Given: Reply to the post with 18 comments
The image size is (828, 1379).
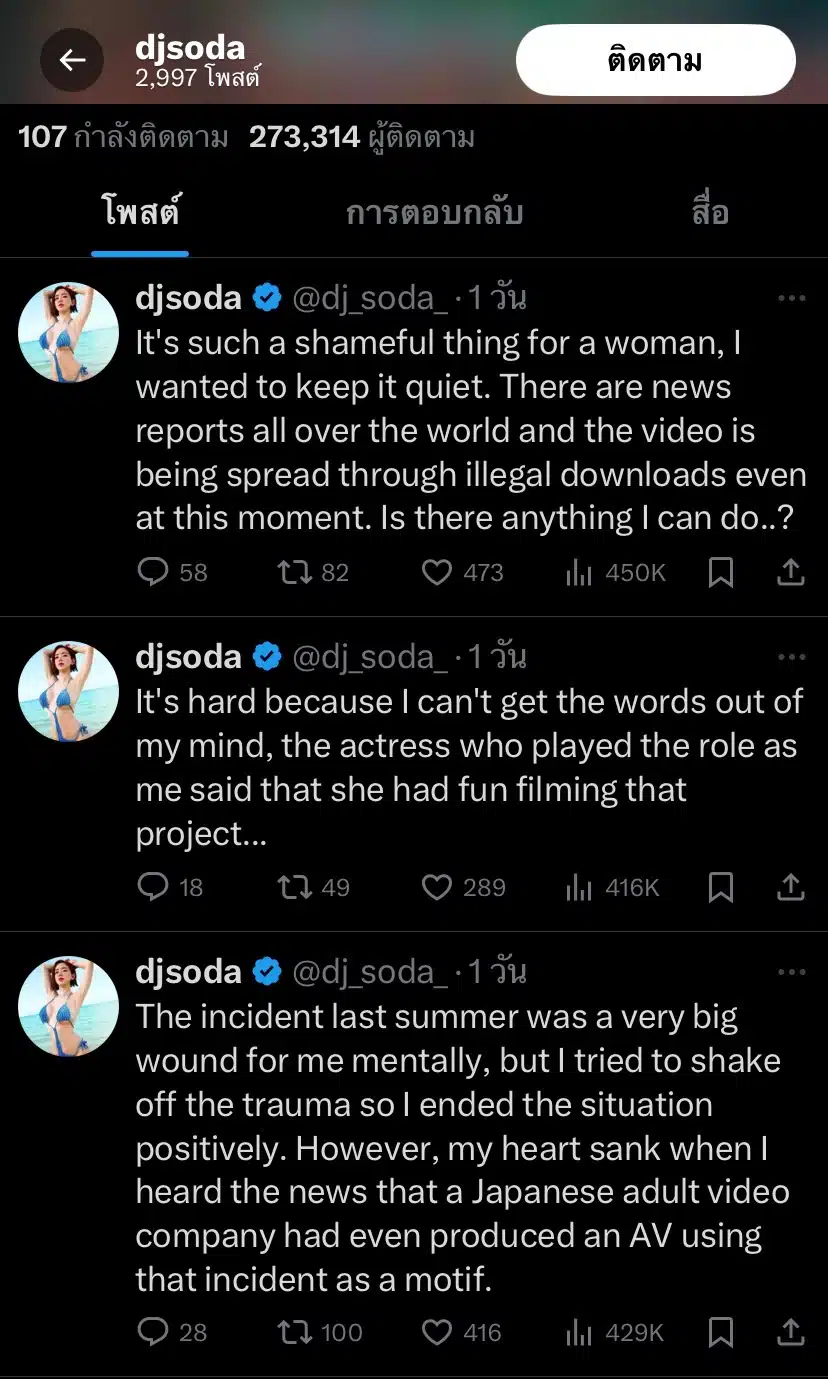Looking at the screenshot, I should 153,887.
